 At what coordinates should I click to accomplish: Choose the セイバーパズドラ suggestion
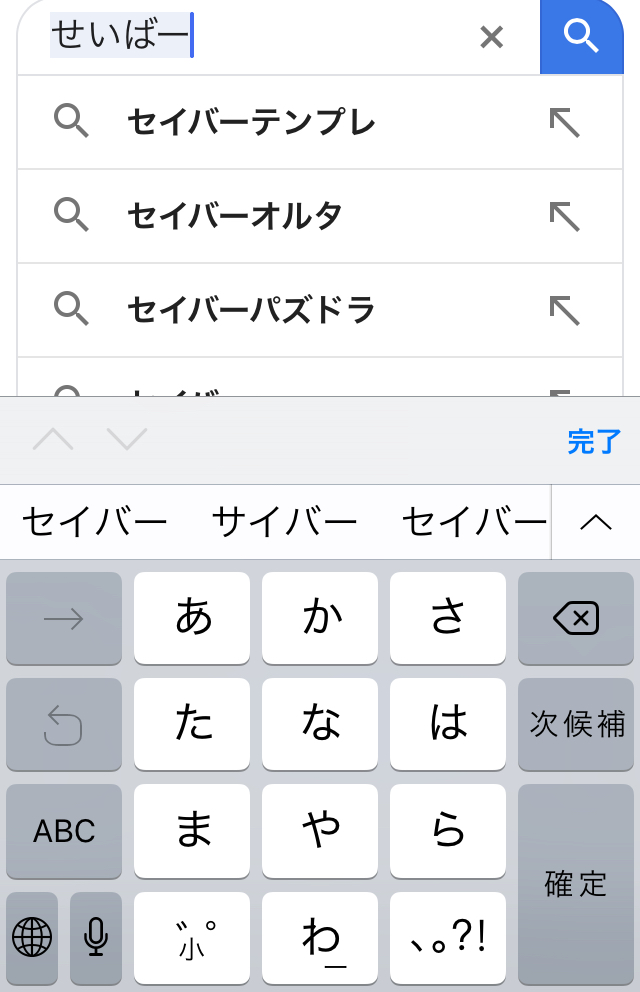pyautogui.click(x=251, y=310)
